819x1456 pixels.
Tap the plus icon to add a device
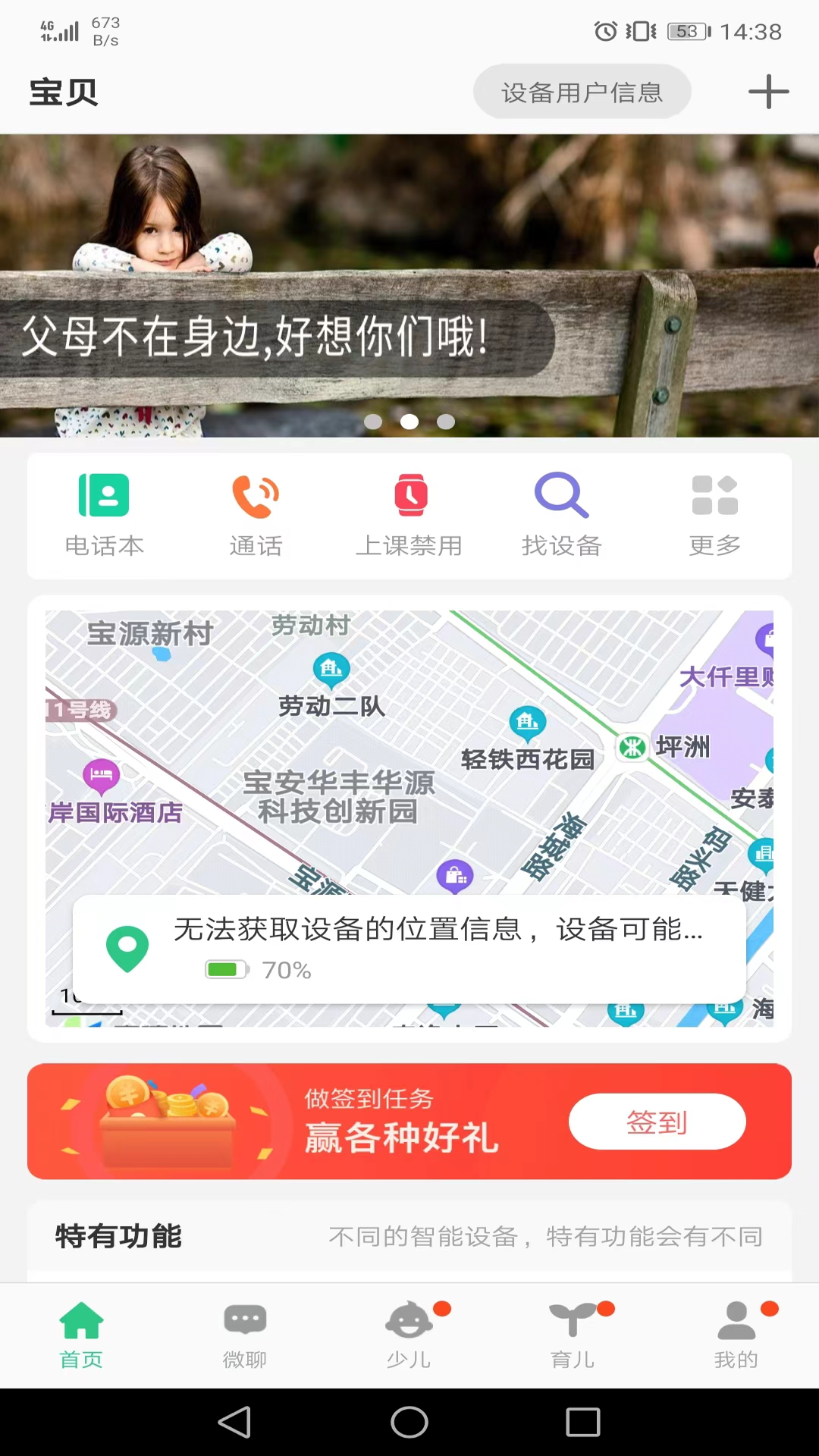(x=768, y=92)
